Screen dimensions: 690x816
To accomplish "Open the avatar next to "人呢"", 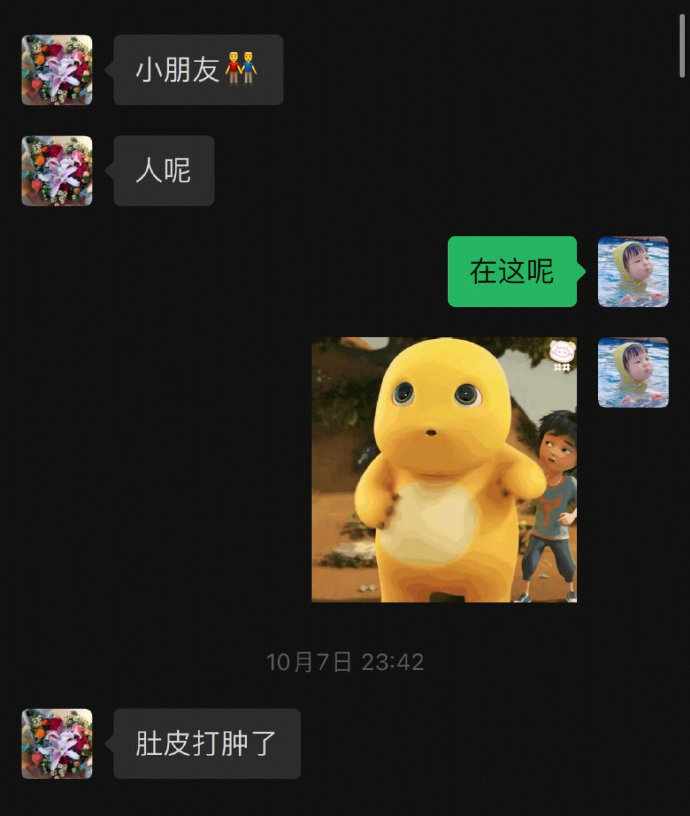I will point(57,171).
